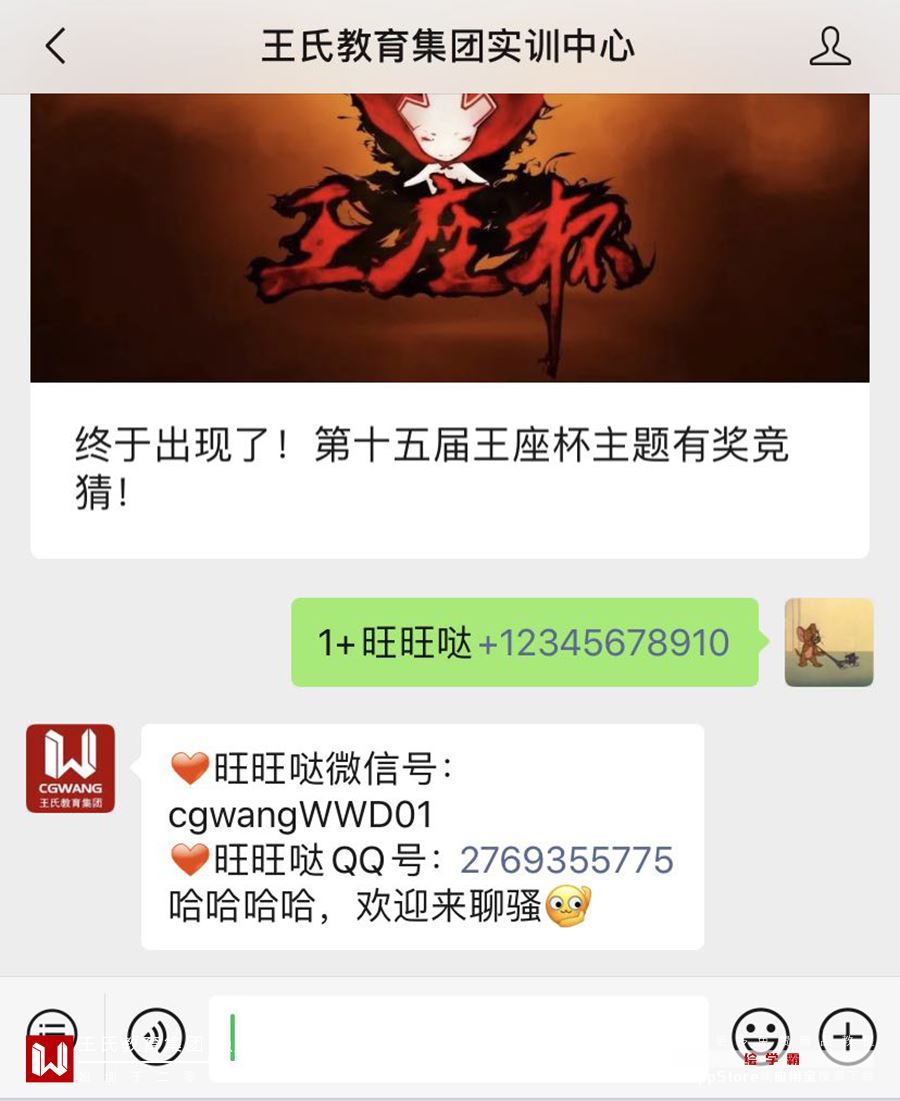This screenshot has height=1101, width=900.
Task: Open the plus attachments menu
Action: click(x=847, y=1036)
